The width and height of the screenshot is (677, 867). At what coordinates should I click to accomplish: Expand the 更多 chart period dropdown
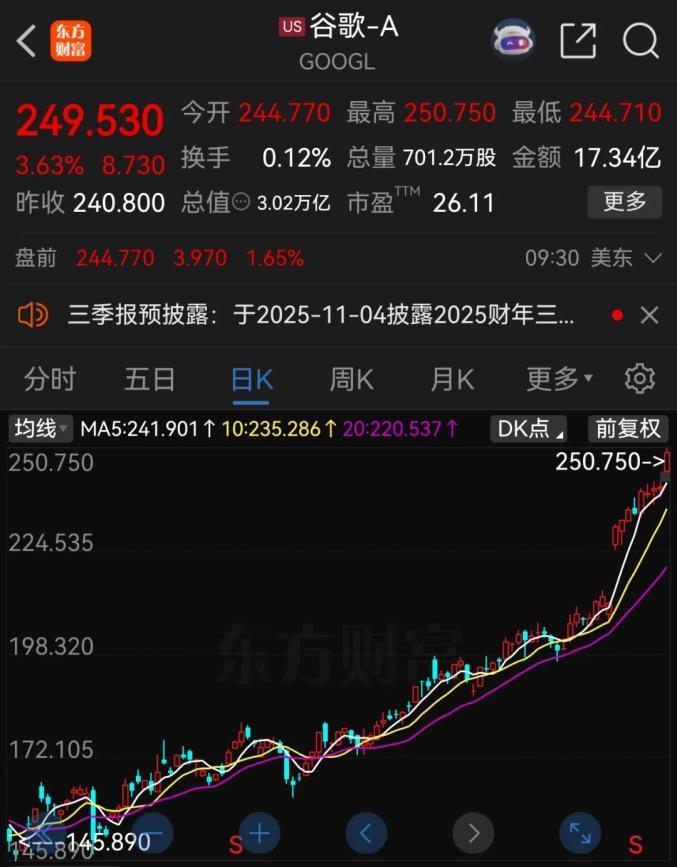click(x=559, y=379)
